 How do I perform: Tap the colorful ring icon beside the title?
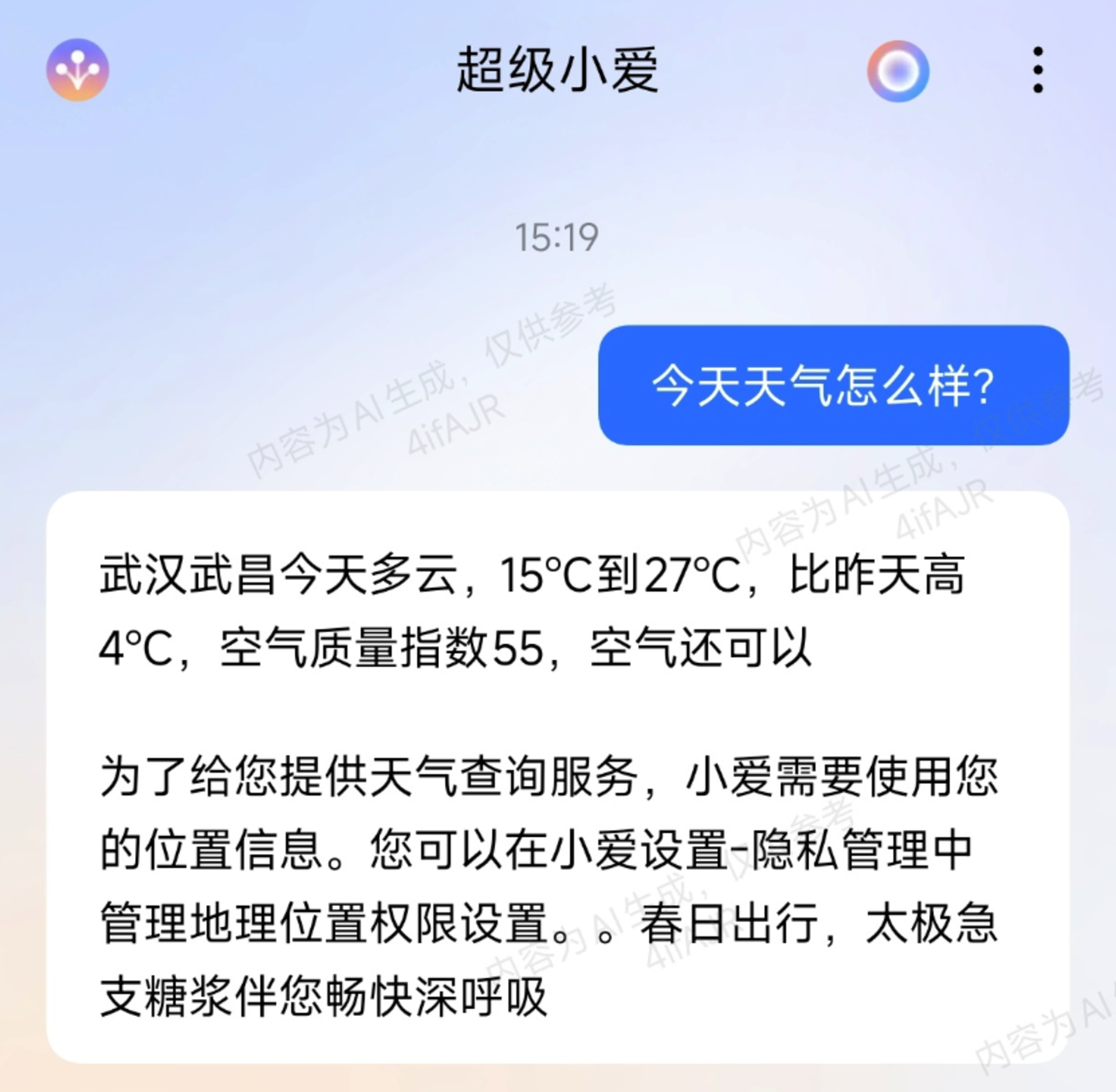coord(897,71)
